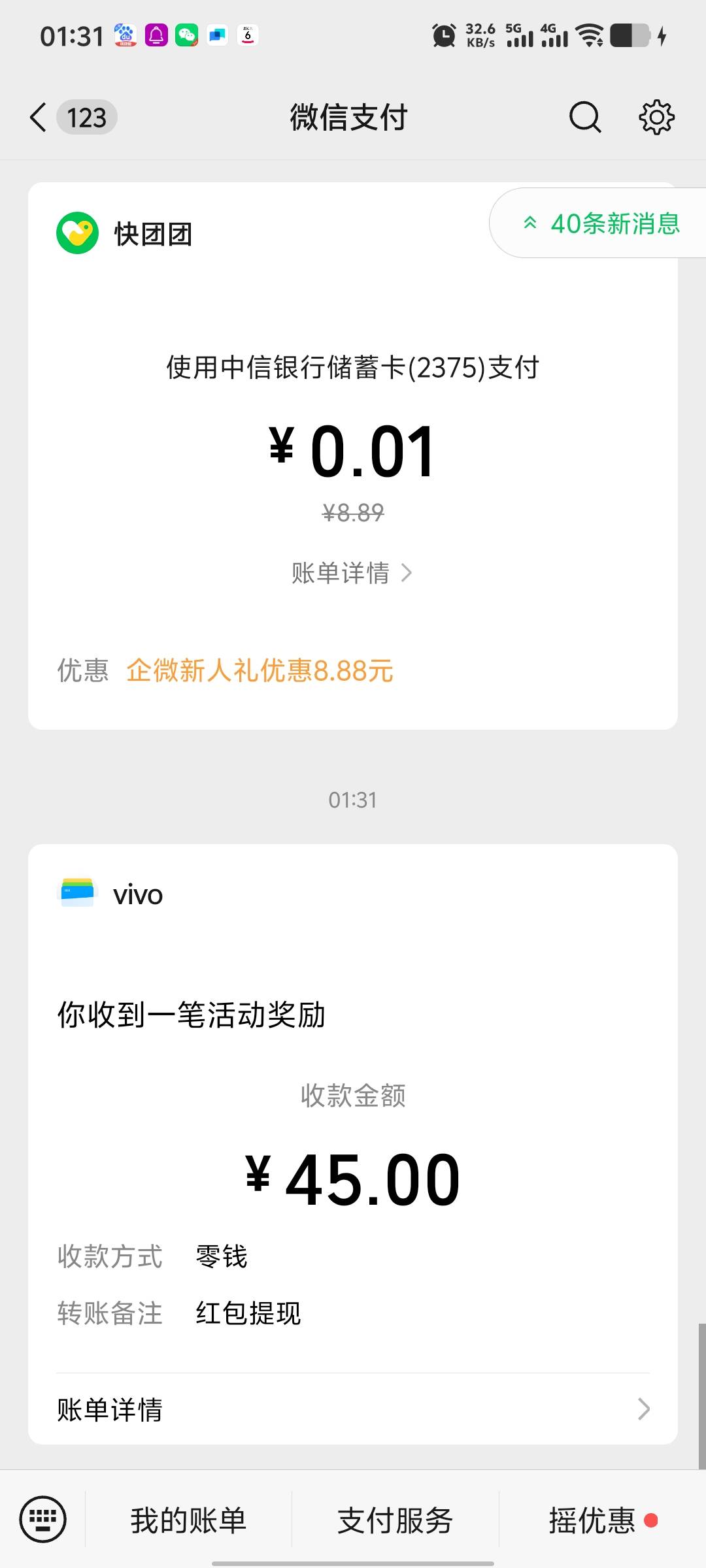
Task: Open the 摇优惠 menu
Action: click(x=592, y=1520)
